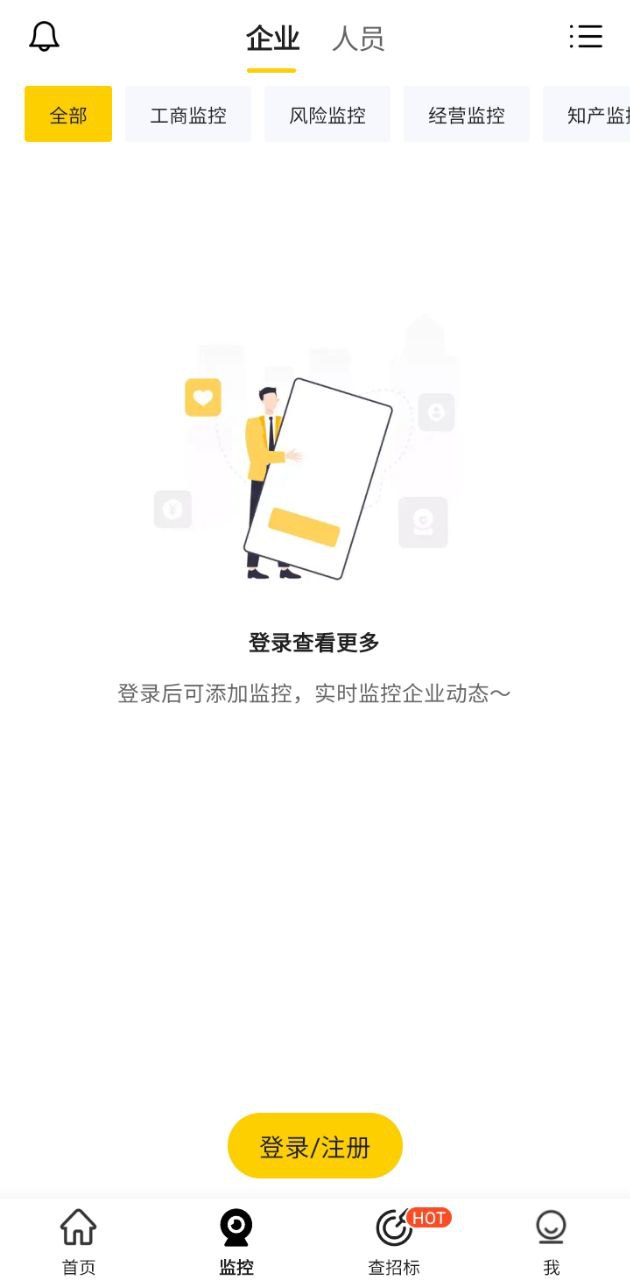Viewport: 630px width, 1280px height.
Task: Filter by 工商监控
Action: tap(188, 115)
